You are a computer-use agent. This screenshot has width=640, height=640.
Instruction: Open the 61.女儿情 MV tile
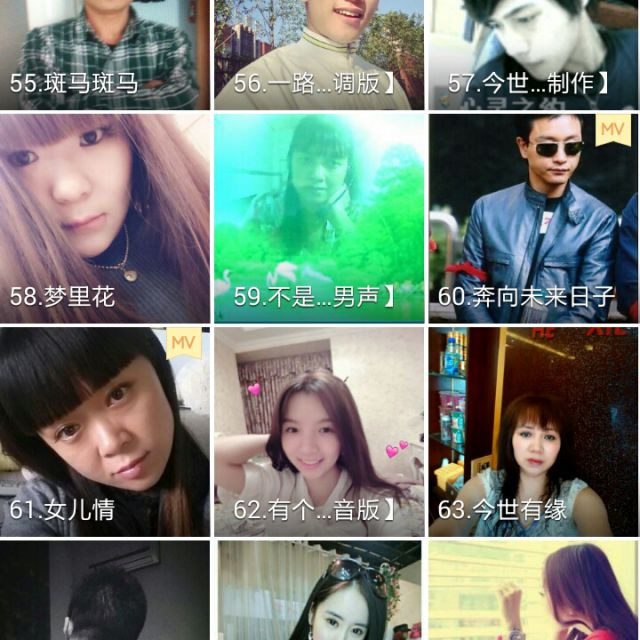point(105,431)
